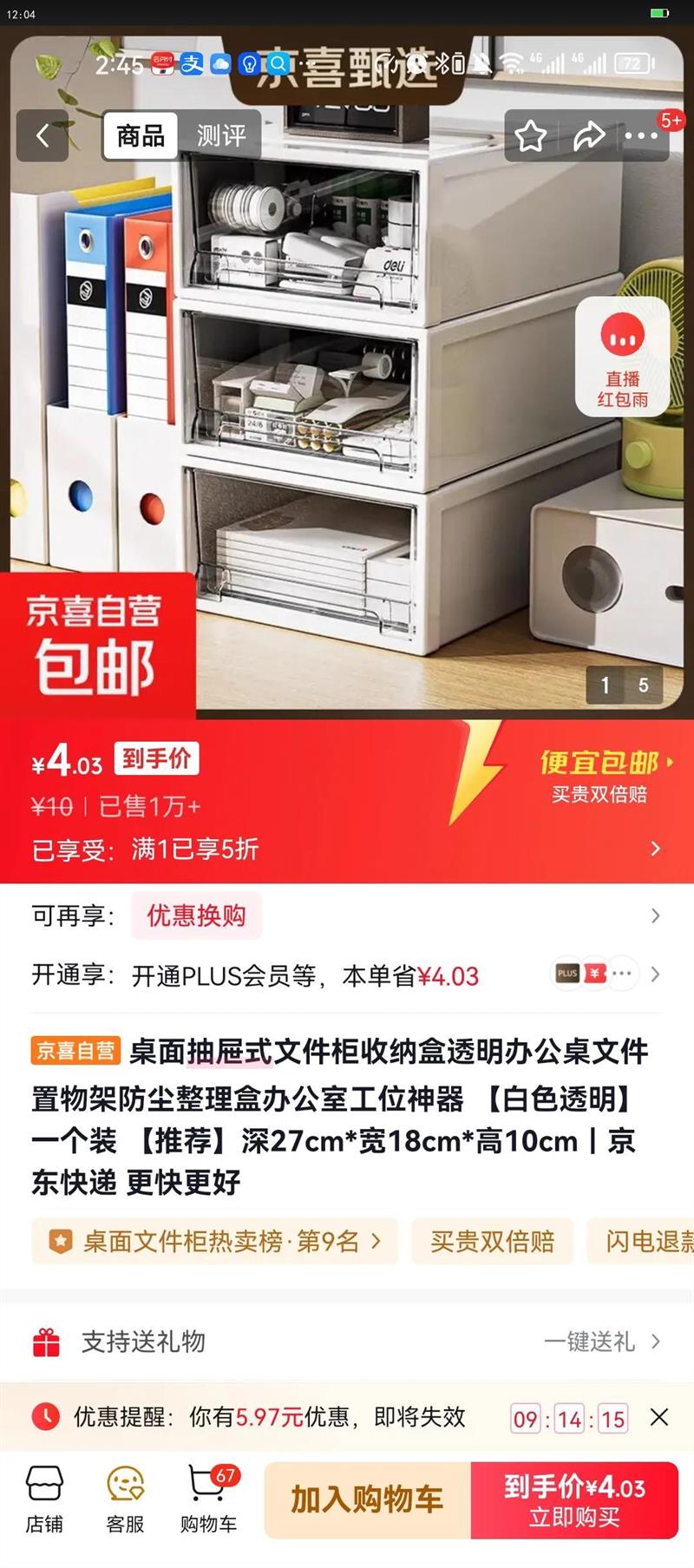Expand the 开通PLUS会员 savings row
Screen dimensions: 694x1568
tap(657, 974)
